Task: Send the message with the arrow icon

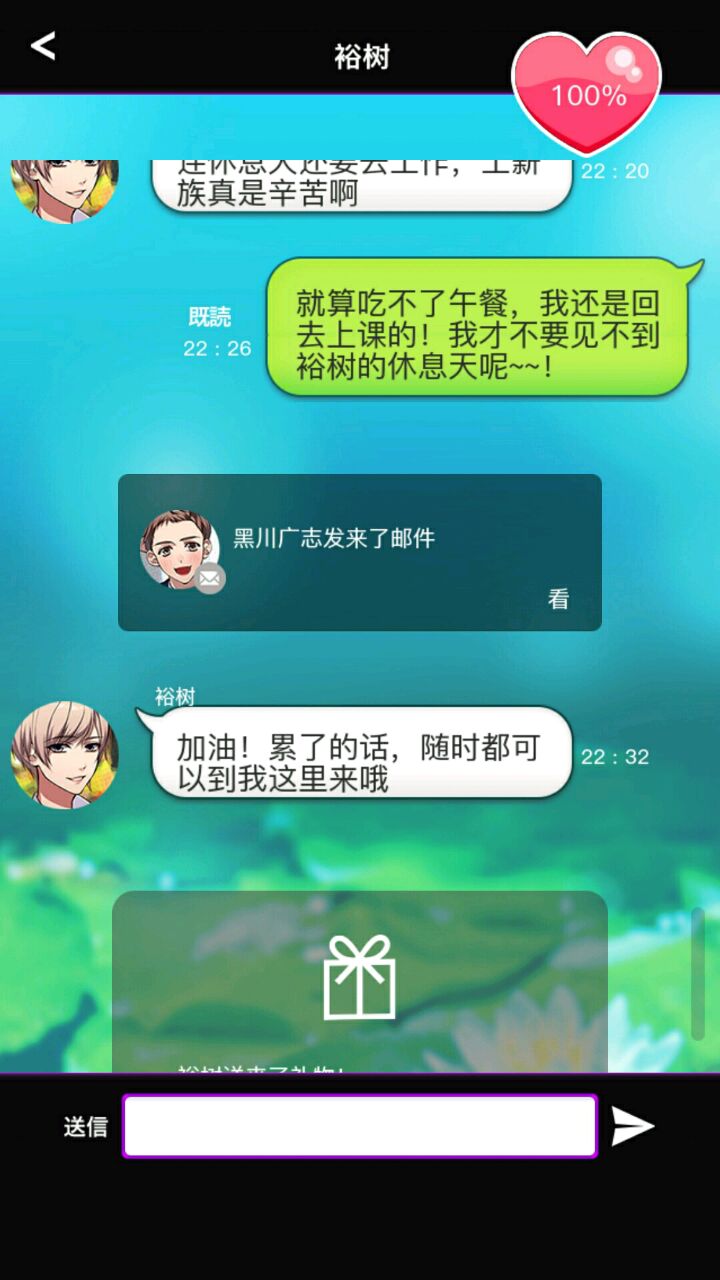Action: click(632, 1126)
